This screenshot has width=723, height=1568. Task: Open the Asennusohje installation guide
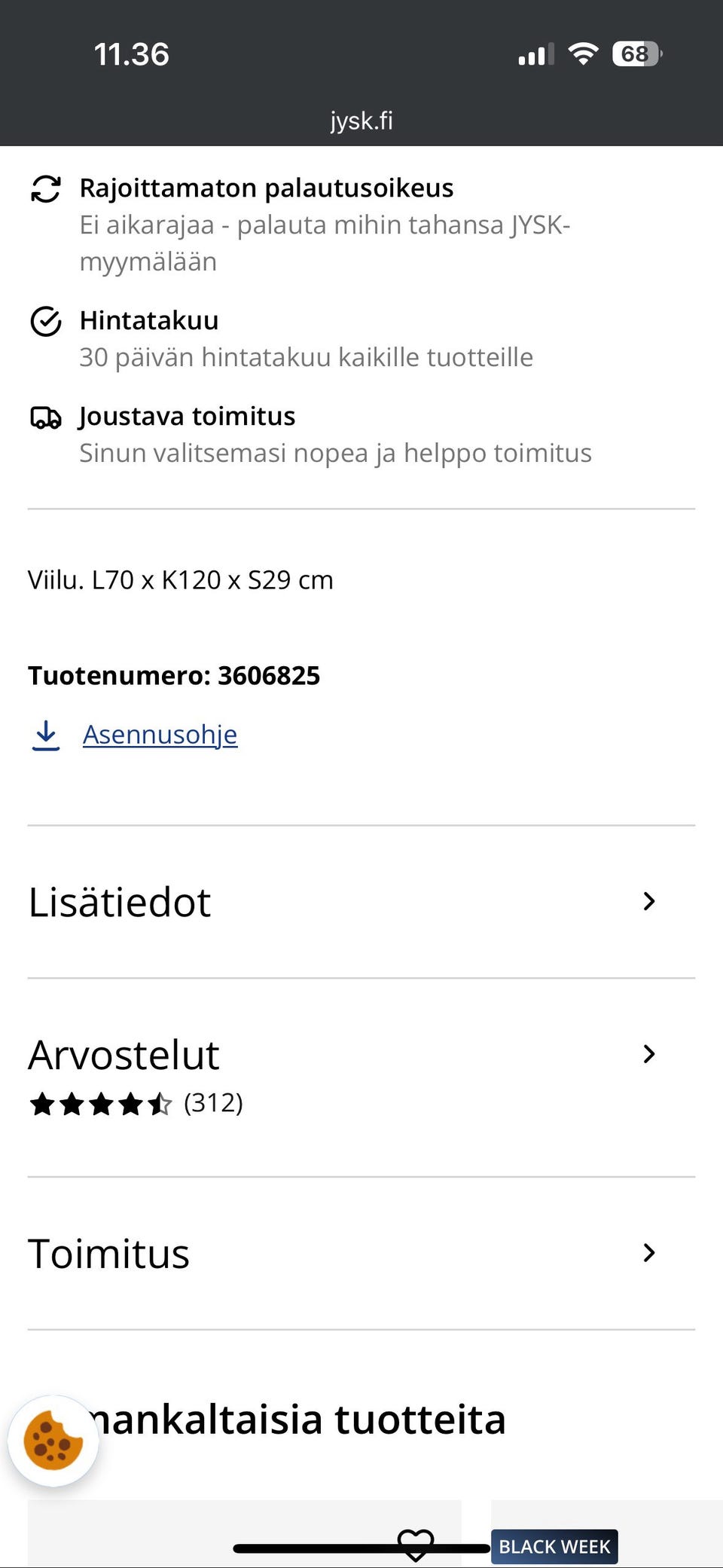point(159,734)
